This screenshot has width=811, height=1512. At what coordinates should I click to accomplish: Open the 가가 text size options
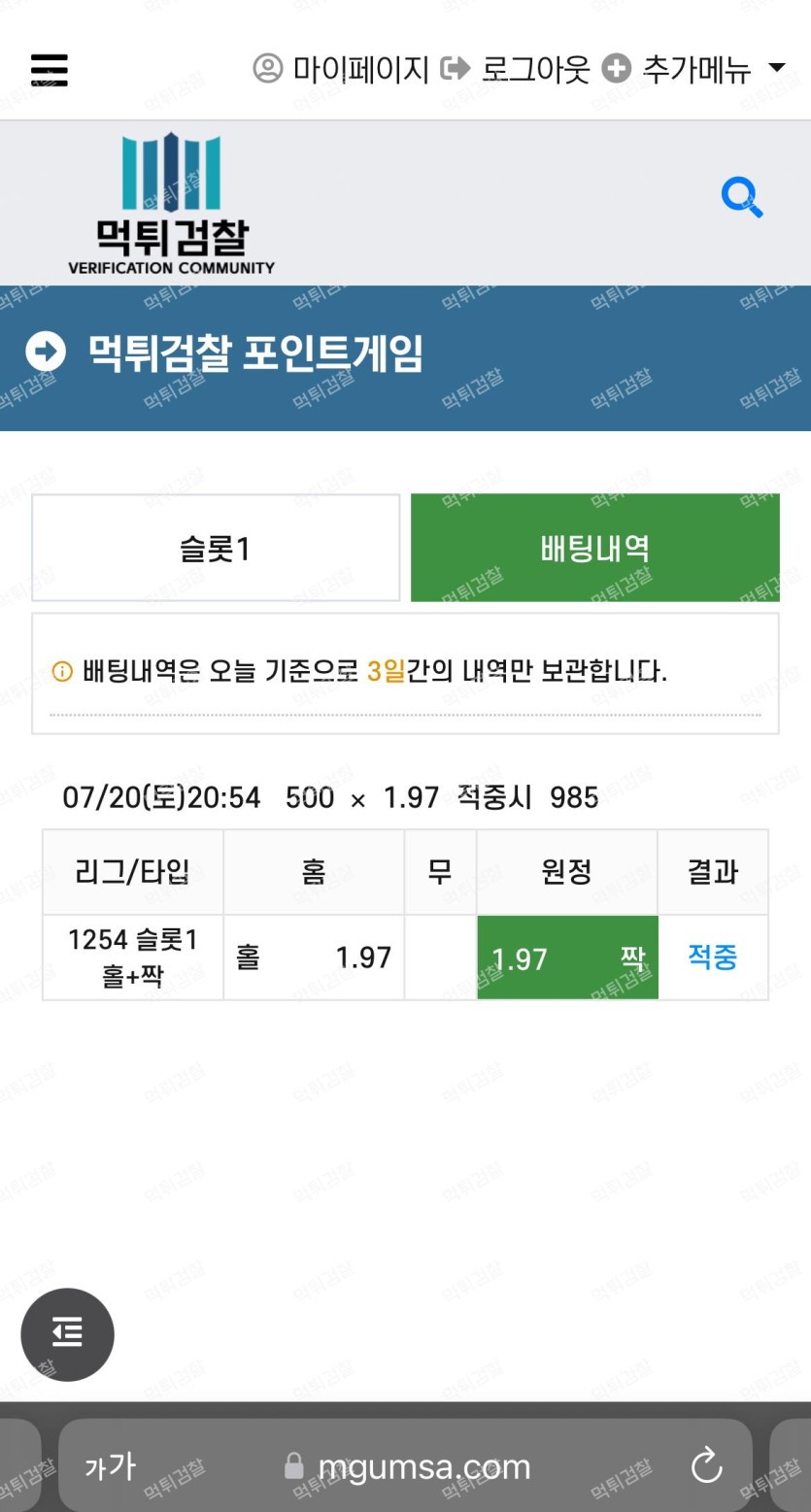pos(110,1465)
